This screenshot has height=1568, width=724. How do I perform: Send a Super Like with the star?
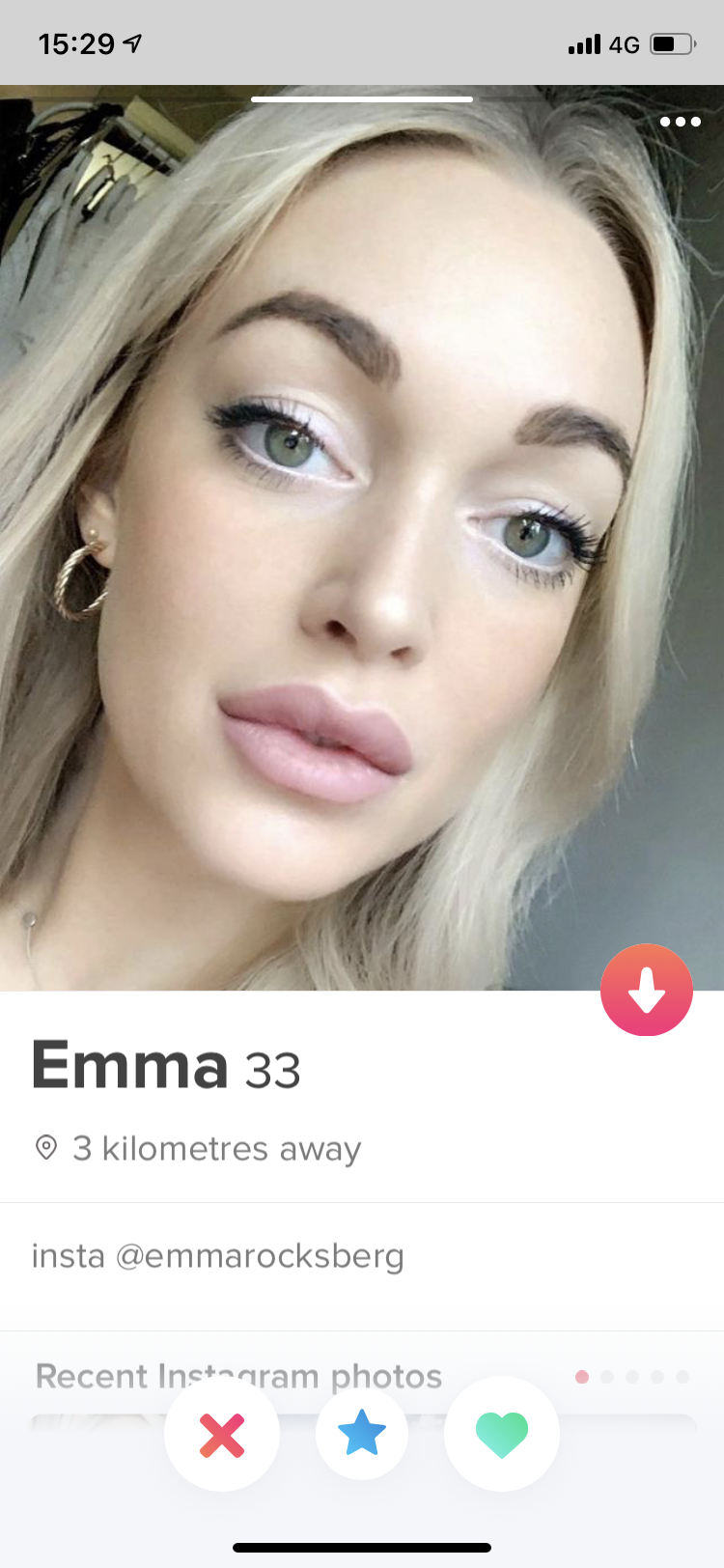tap(362, 1434)
